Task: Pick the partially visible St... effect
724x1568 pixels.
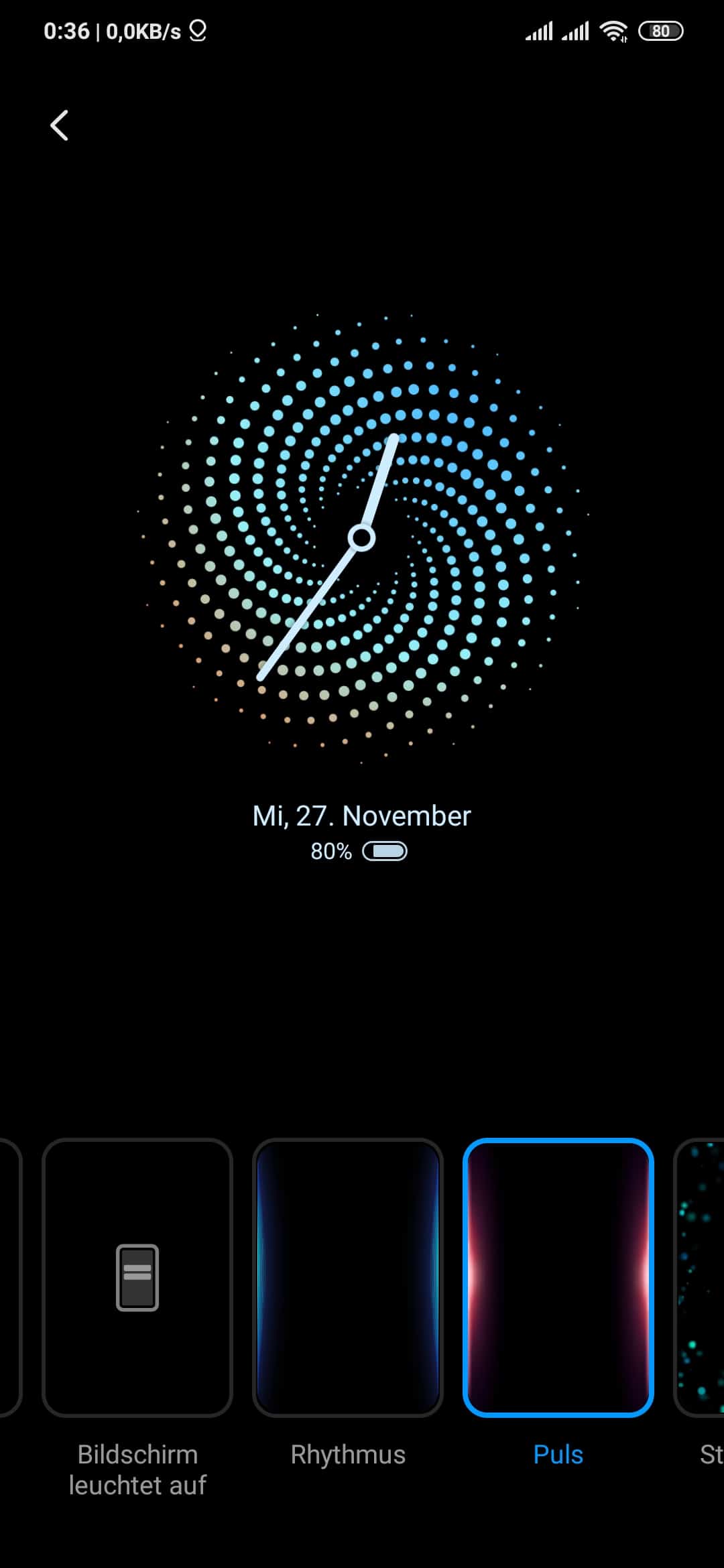Action: (x=699, y=1277)
